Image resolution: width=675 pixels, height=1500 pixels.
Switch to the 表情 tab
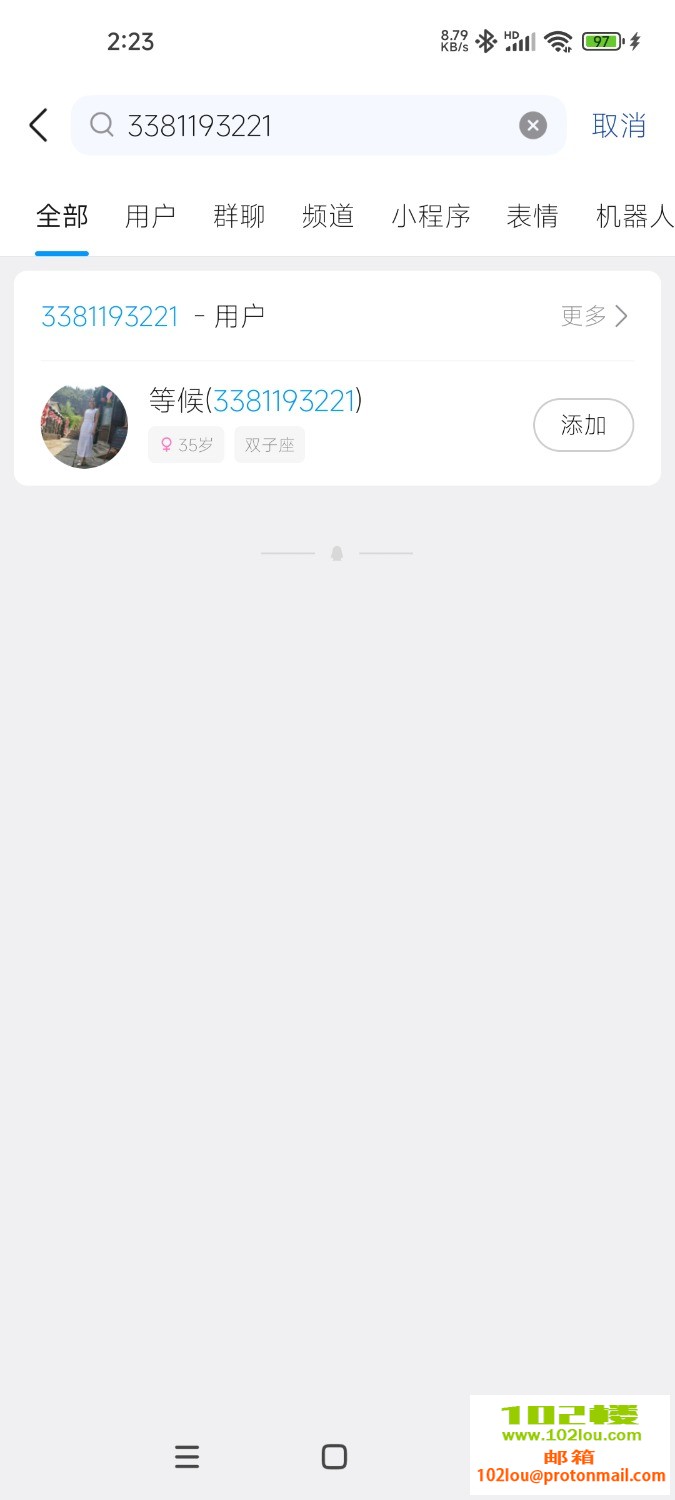click(532, 216)
